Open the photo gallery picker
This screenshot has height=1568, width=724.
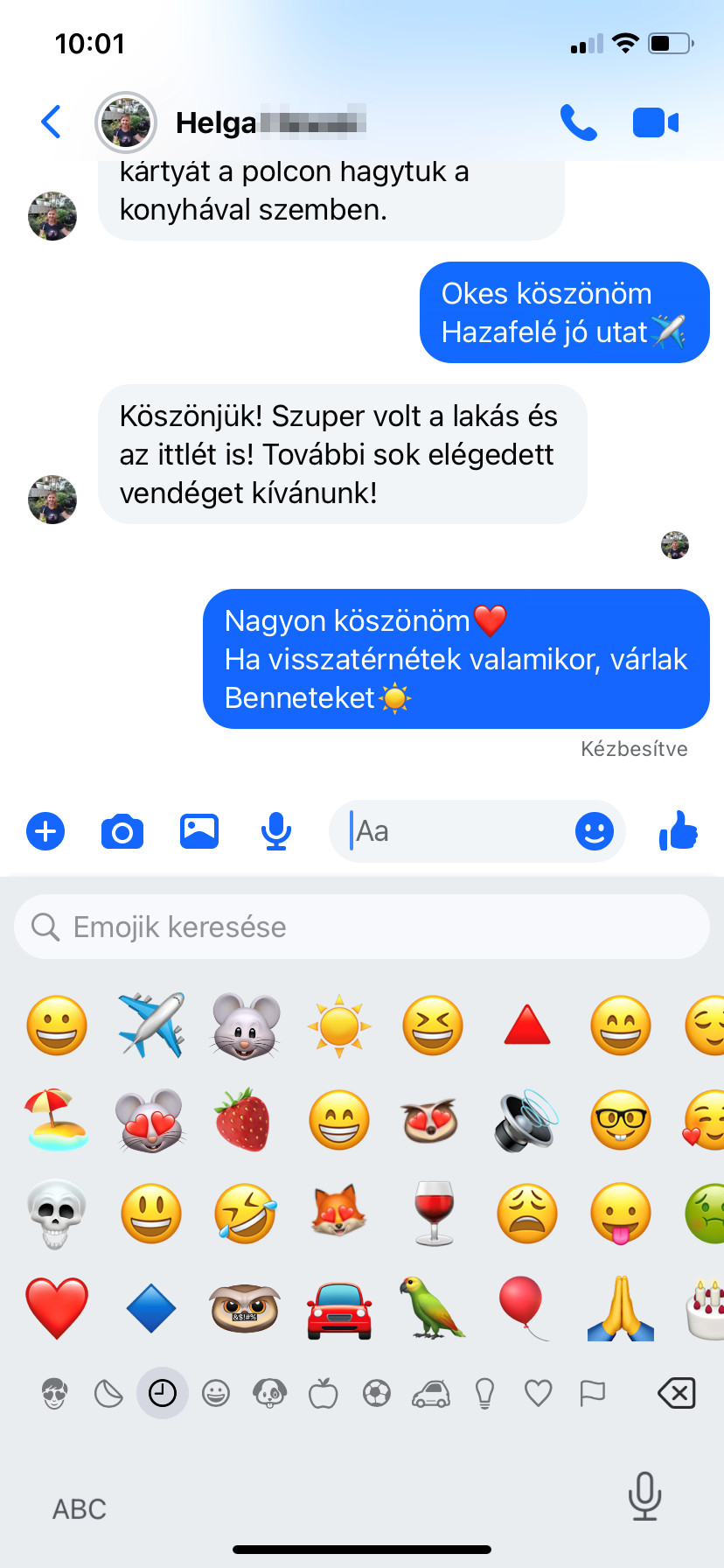point(199,831)
